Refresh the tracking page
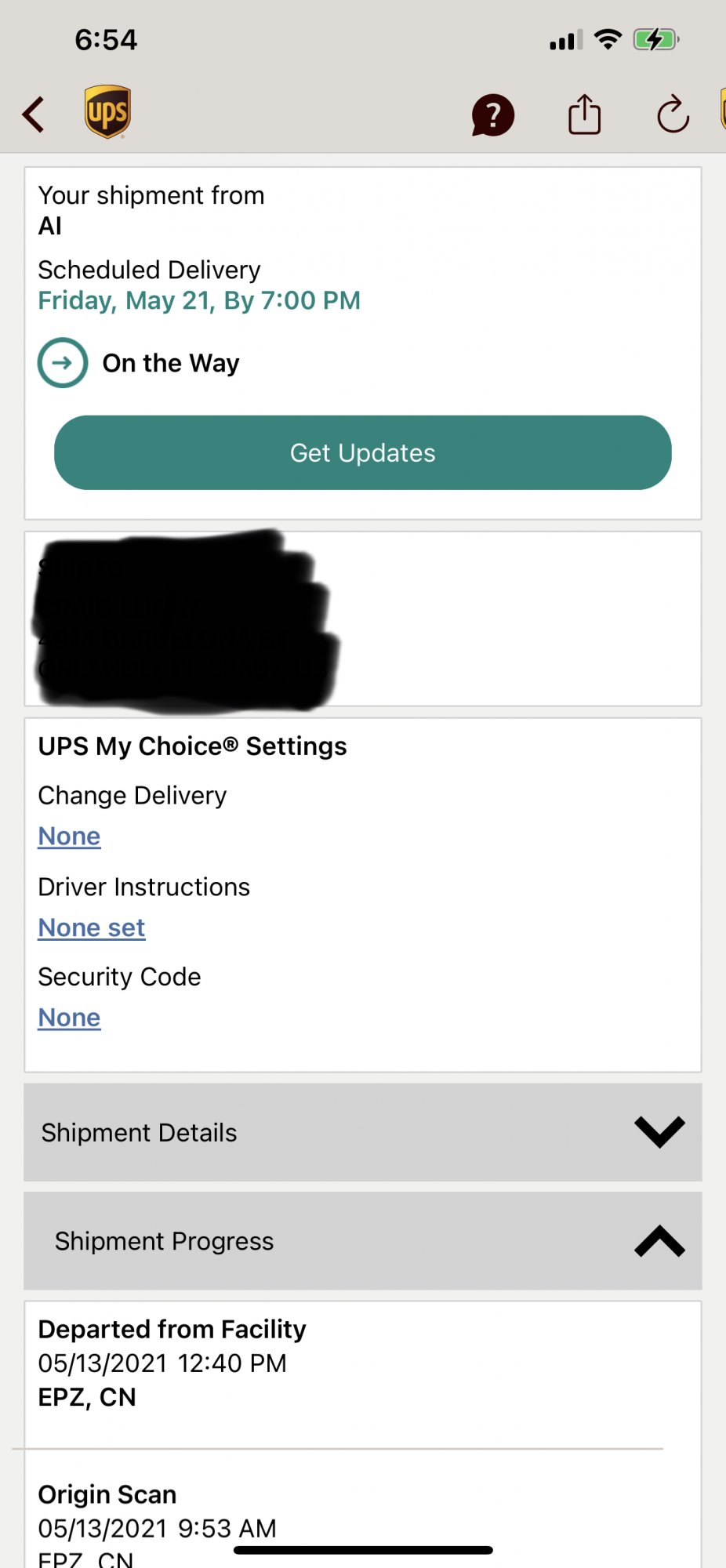 point(673,115)
